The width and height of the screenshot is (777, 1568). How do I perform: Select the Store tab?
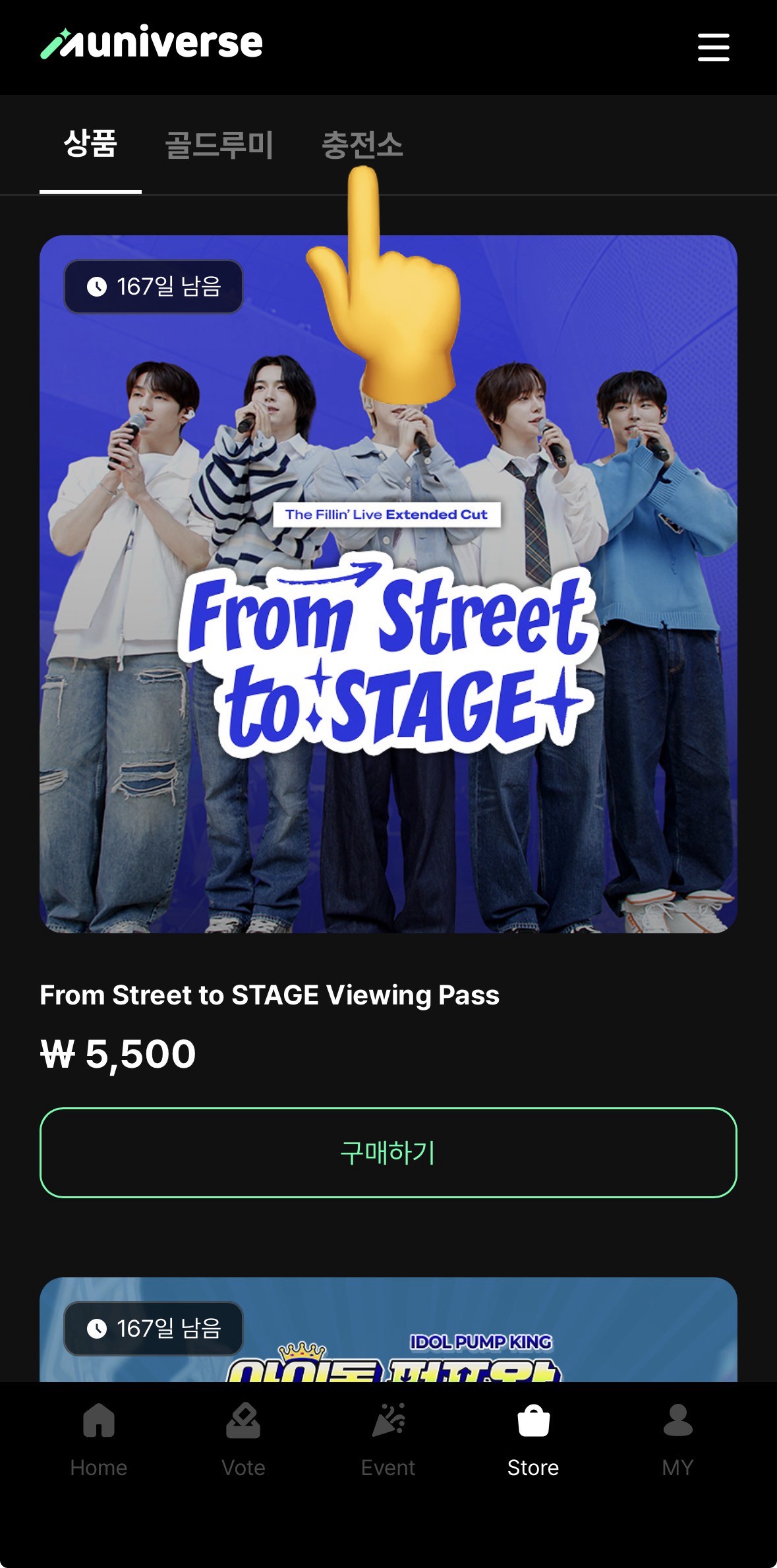pos(533,1441)
